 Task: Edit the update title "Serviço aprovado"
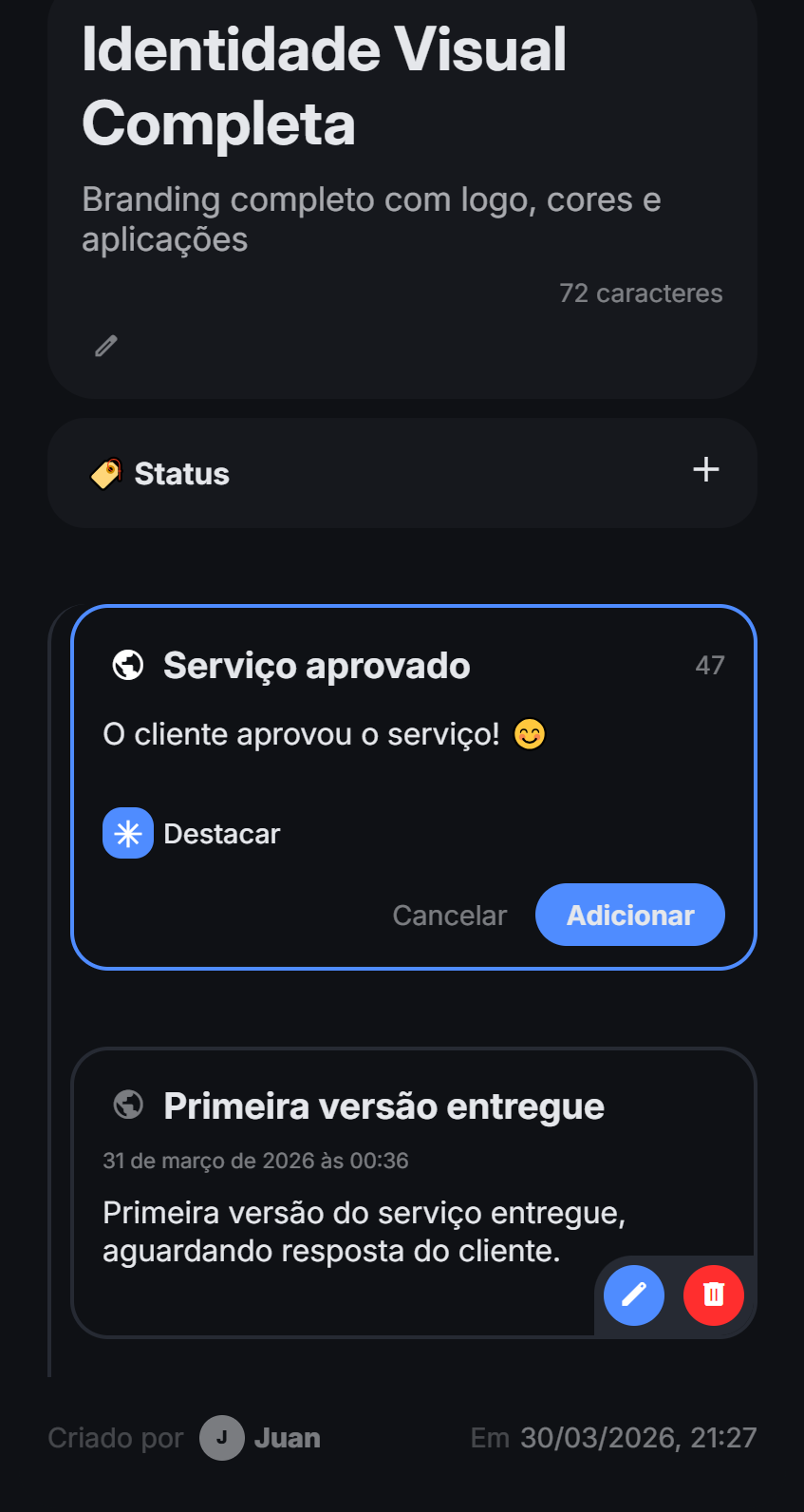(x=316, y=666)
